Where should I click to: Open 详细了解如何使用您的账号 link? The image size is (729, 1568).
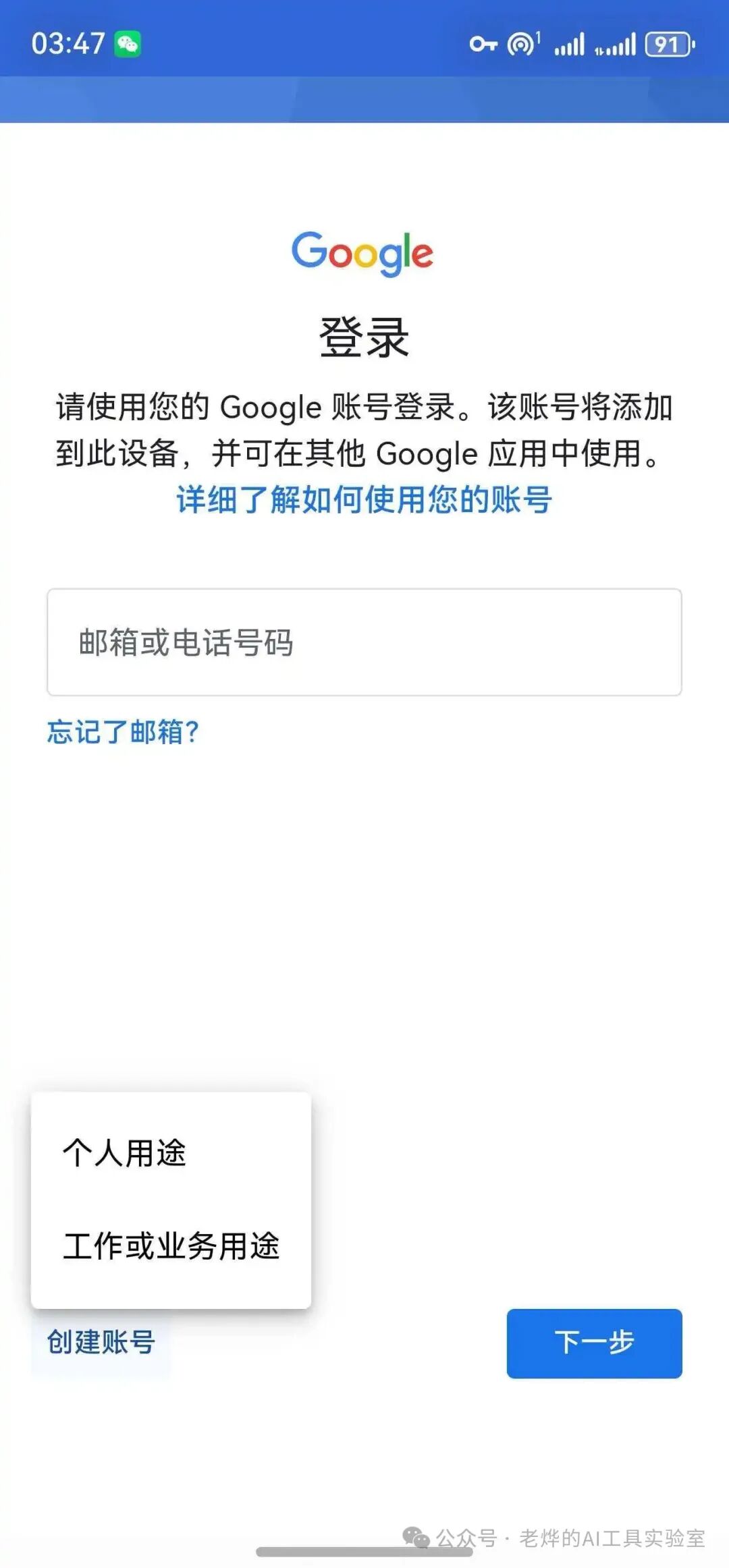364,500
